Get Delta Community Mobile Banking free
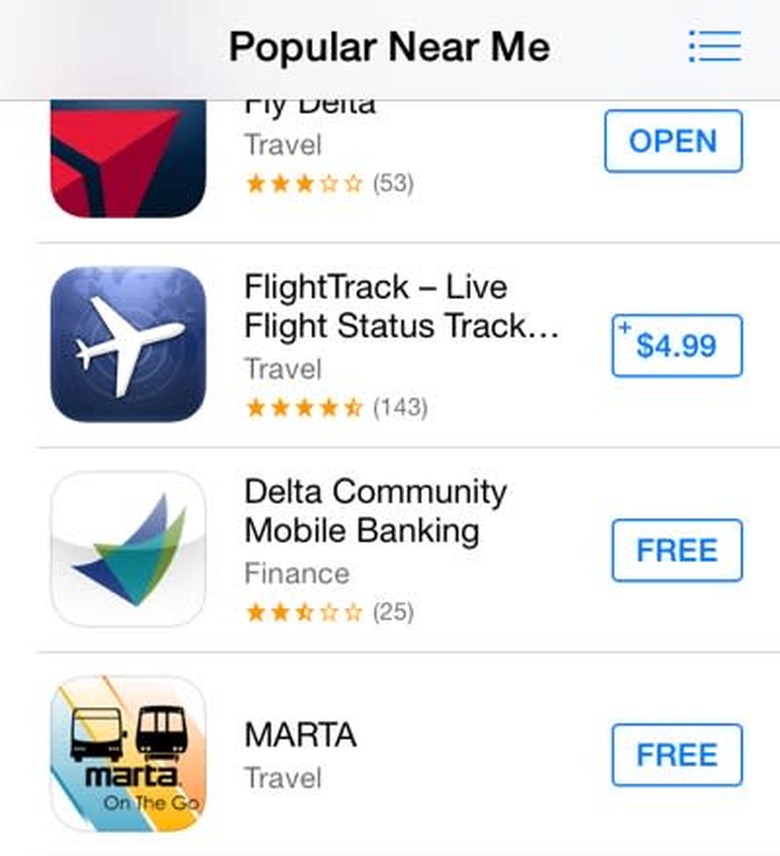Screen dimensions: 780x856 pos(677,550)
